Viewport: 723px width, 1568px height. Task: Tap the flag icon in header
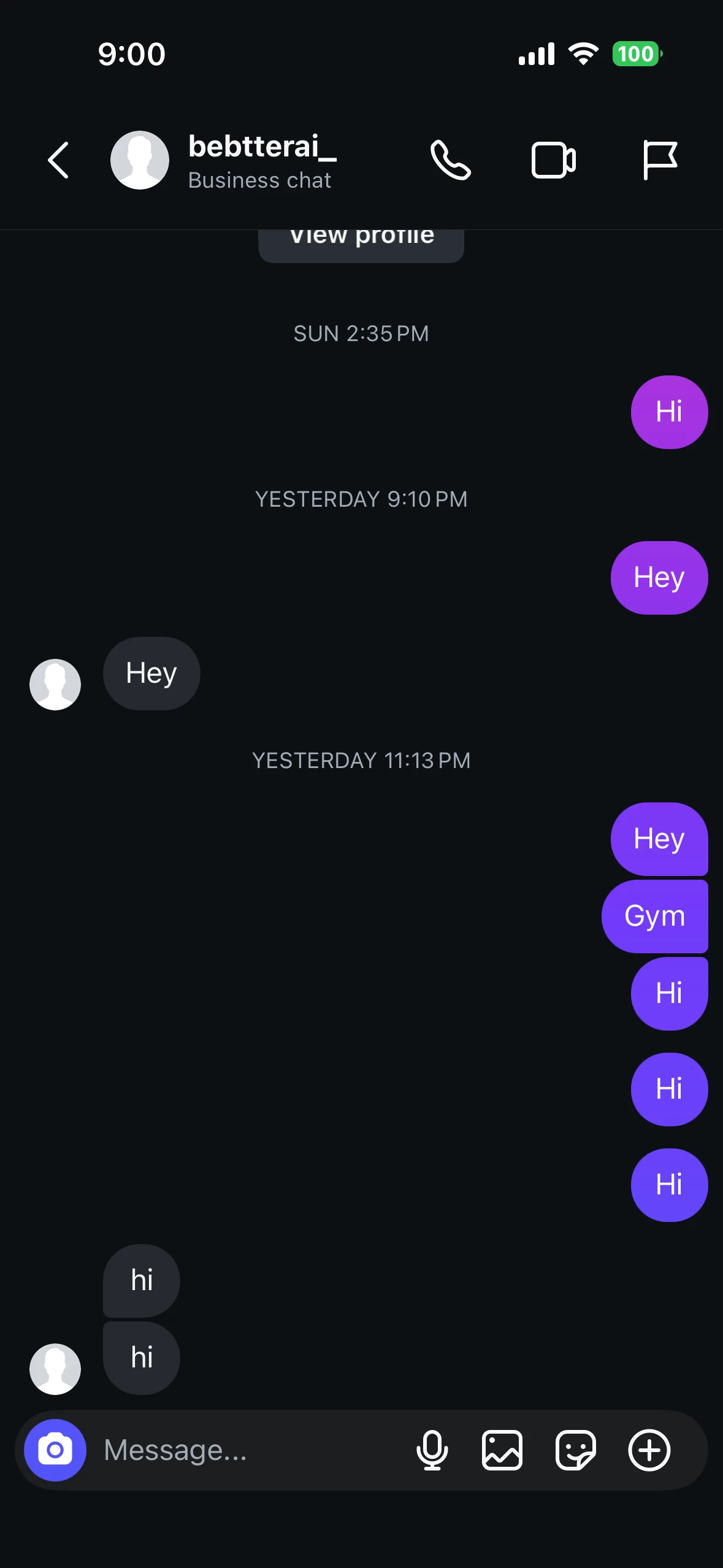click(x=660, y=160)
